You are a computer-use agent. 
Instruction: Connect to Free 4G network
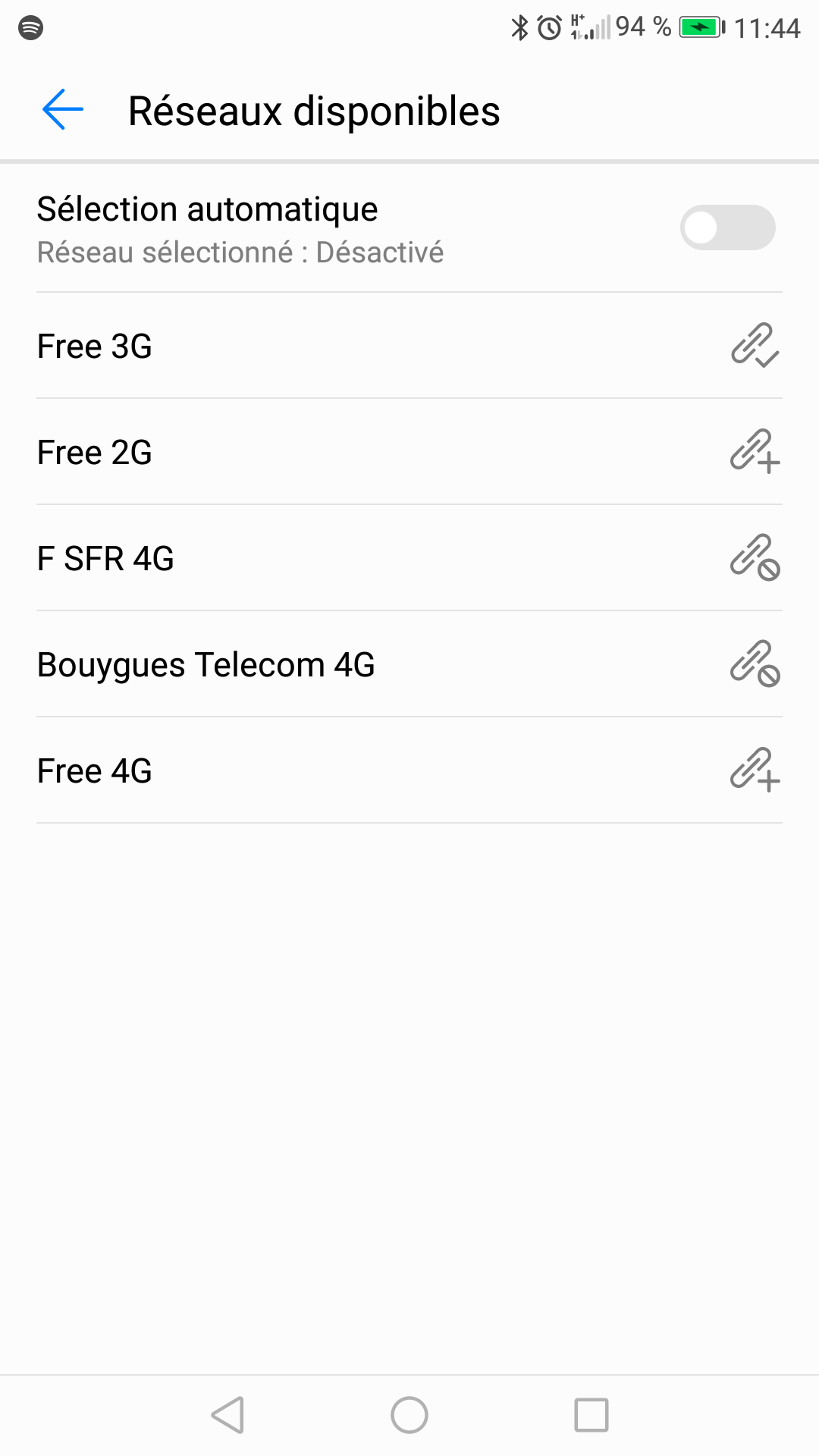409,770
